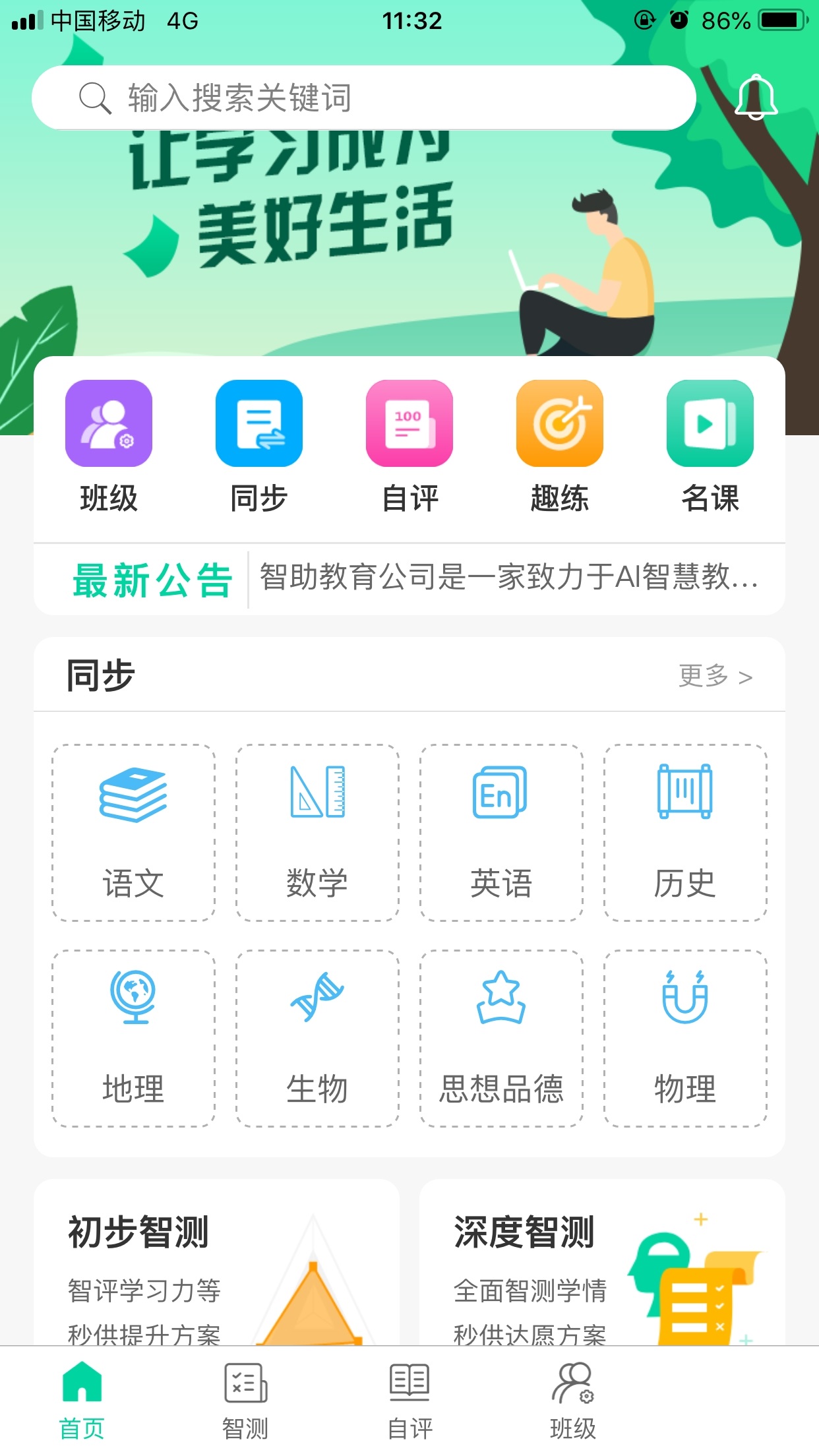The image size is (819, 1456).
Task: Open 名课 (Famous Courses) video icon
Action: coord(710,424)
